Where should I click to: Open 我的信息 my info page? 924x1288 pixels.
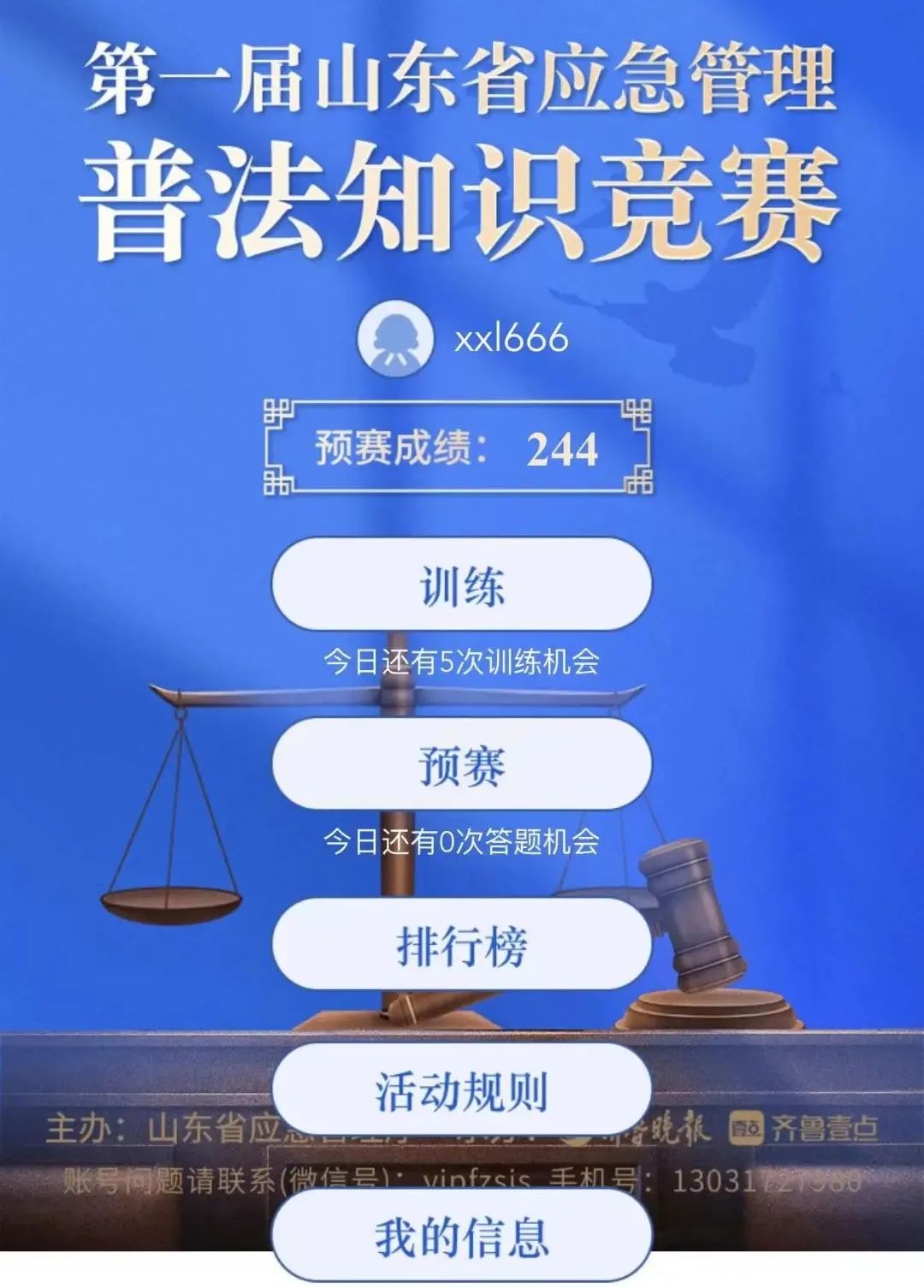pos(461,1236)
